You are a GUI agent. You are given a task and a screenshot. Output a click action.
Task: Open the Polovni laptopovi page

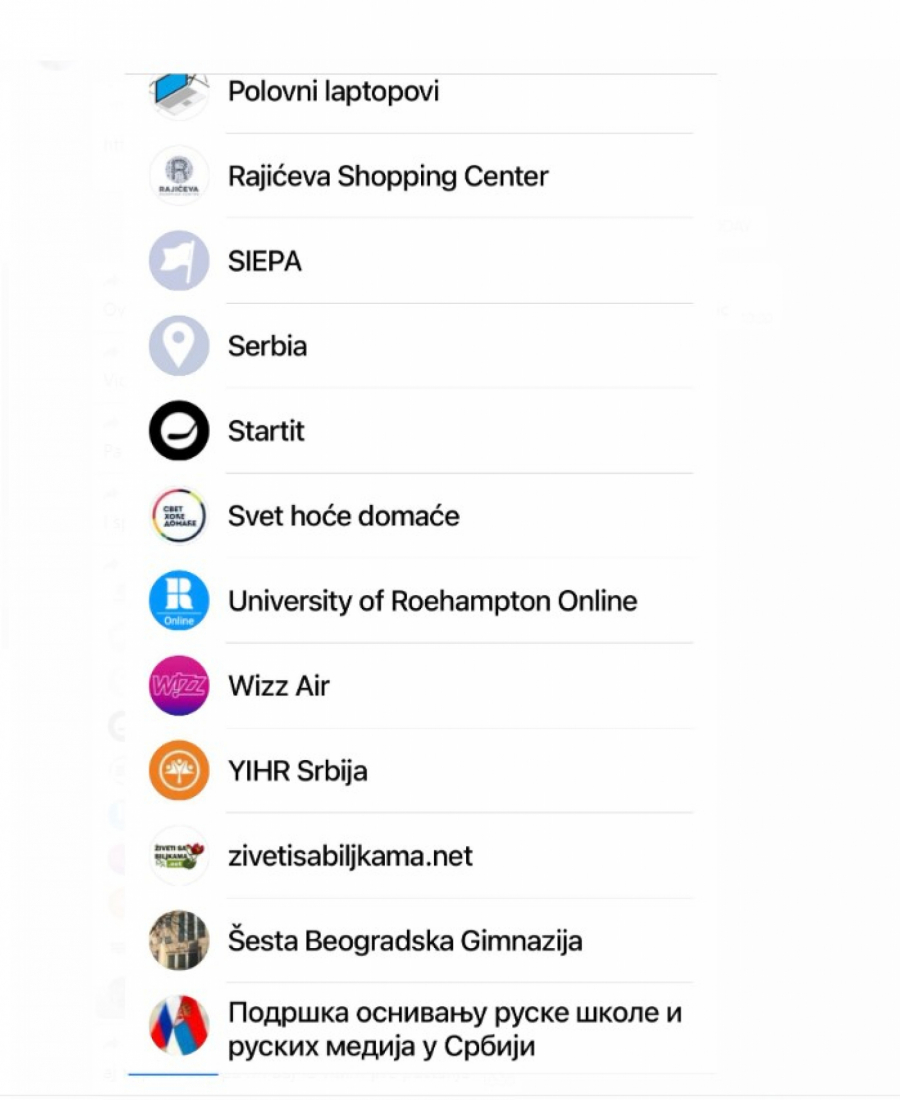[x=333, y=92]
